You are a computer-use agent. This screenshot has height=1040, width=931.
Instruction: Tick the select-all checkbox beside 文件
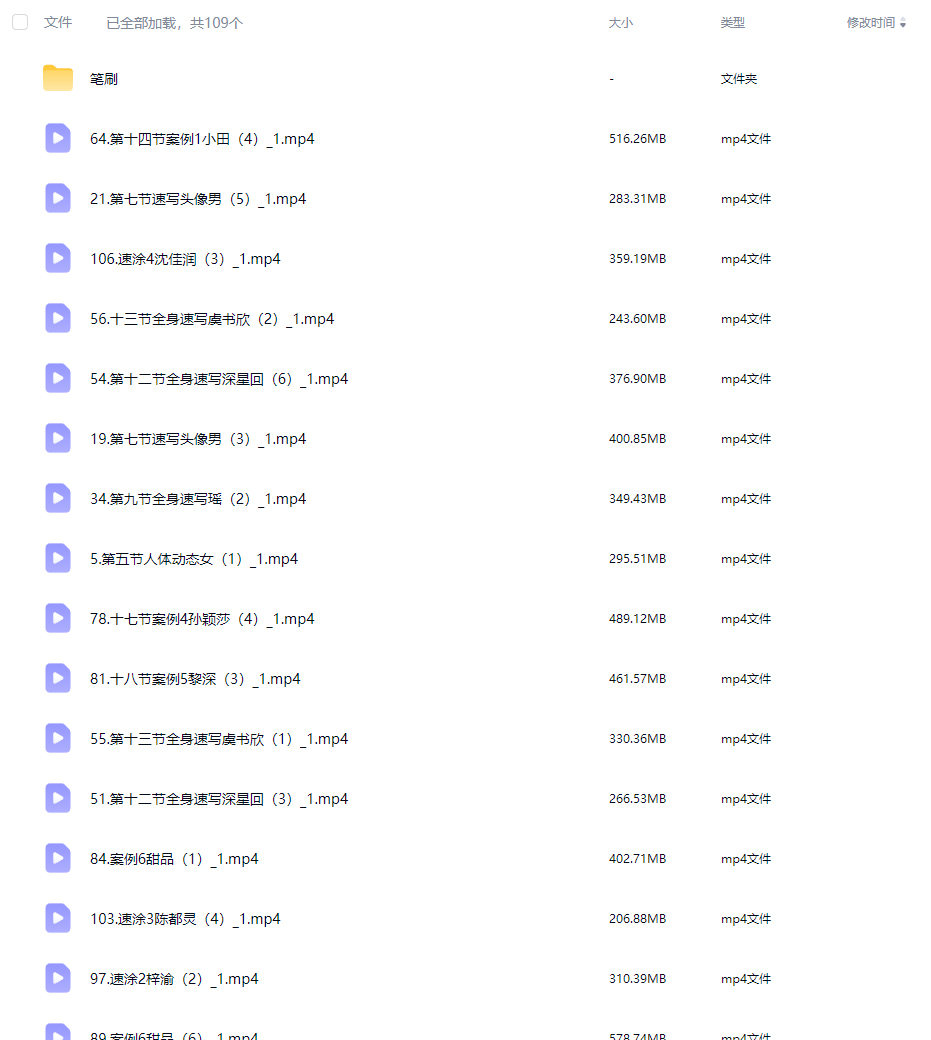pos(20,22)
